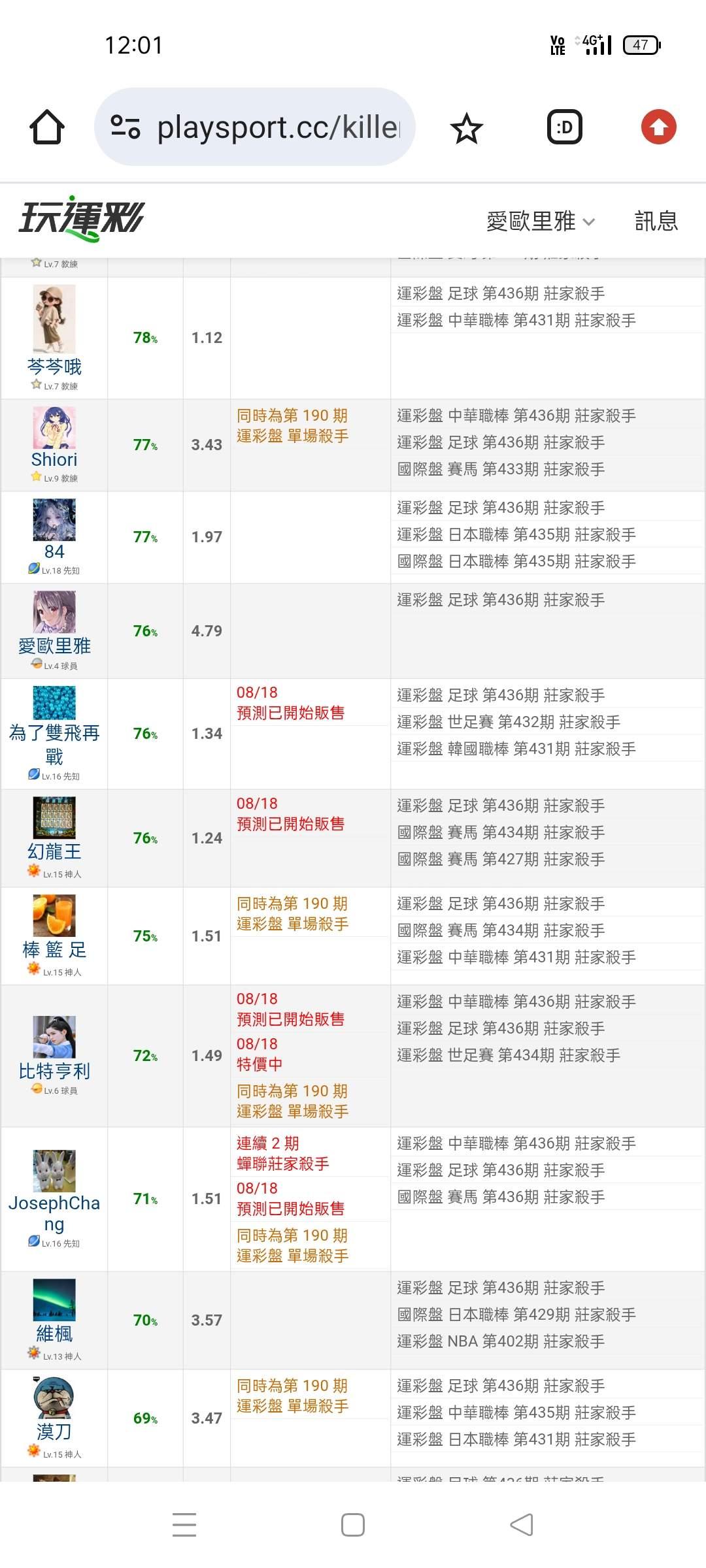This screenshot has width=706, height=1568.
Task: Open 為了雙飛再戰's profile
Action: tap(54, 744)
